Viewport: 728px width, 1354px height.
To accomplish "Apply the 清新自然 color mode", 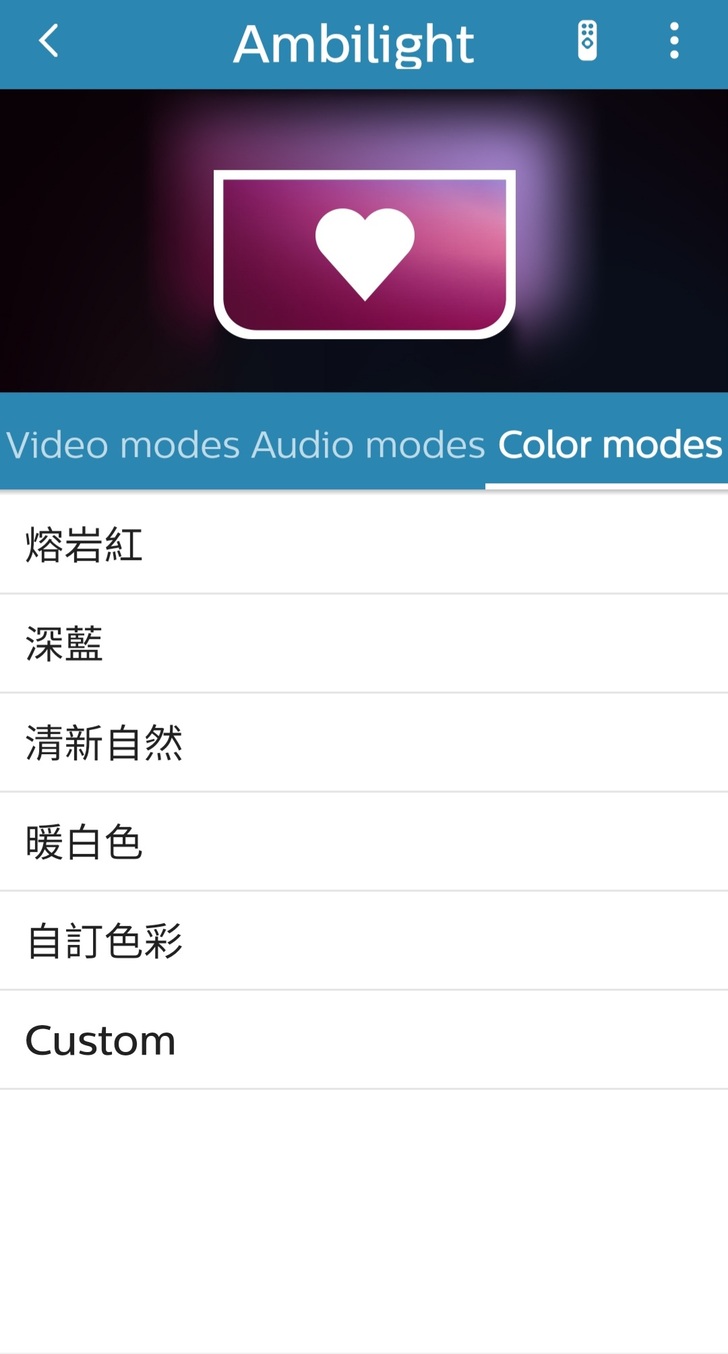I will tap(364, 744).
